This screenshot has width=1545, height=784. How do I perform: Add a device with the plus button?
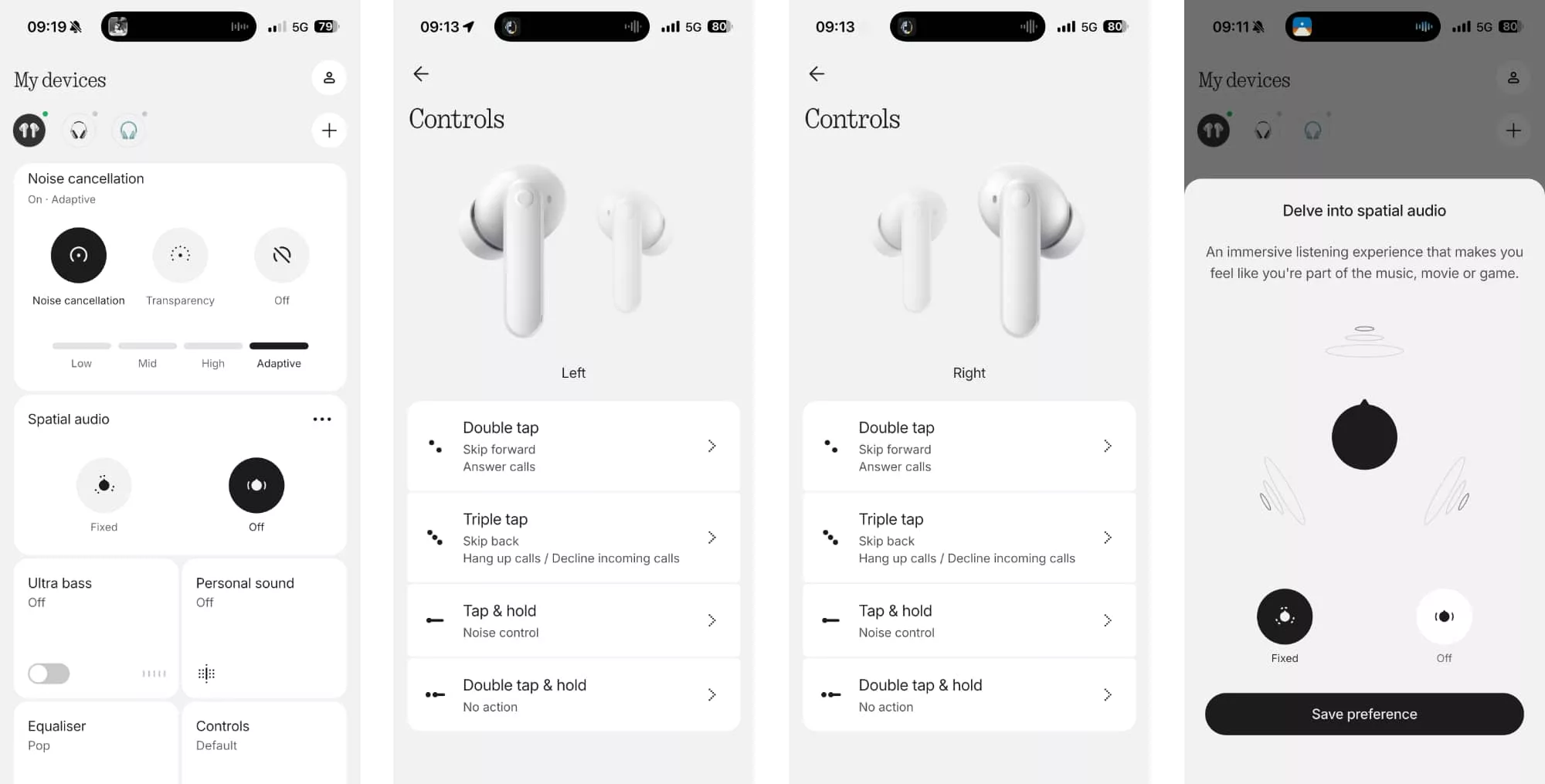pos(329,131)
